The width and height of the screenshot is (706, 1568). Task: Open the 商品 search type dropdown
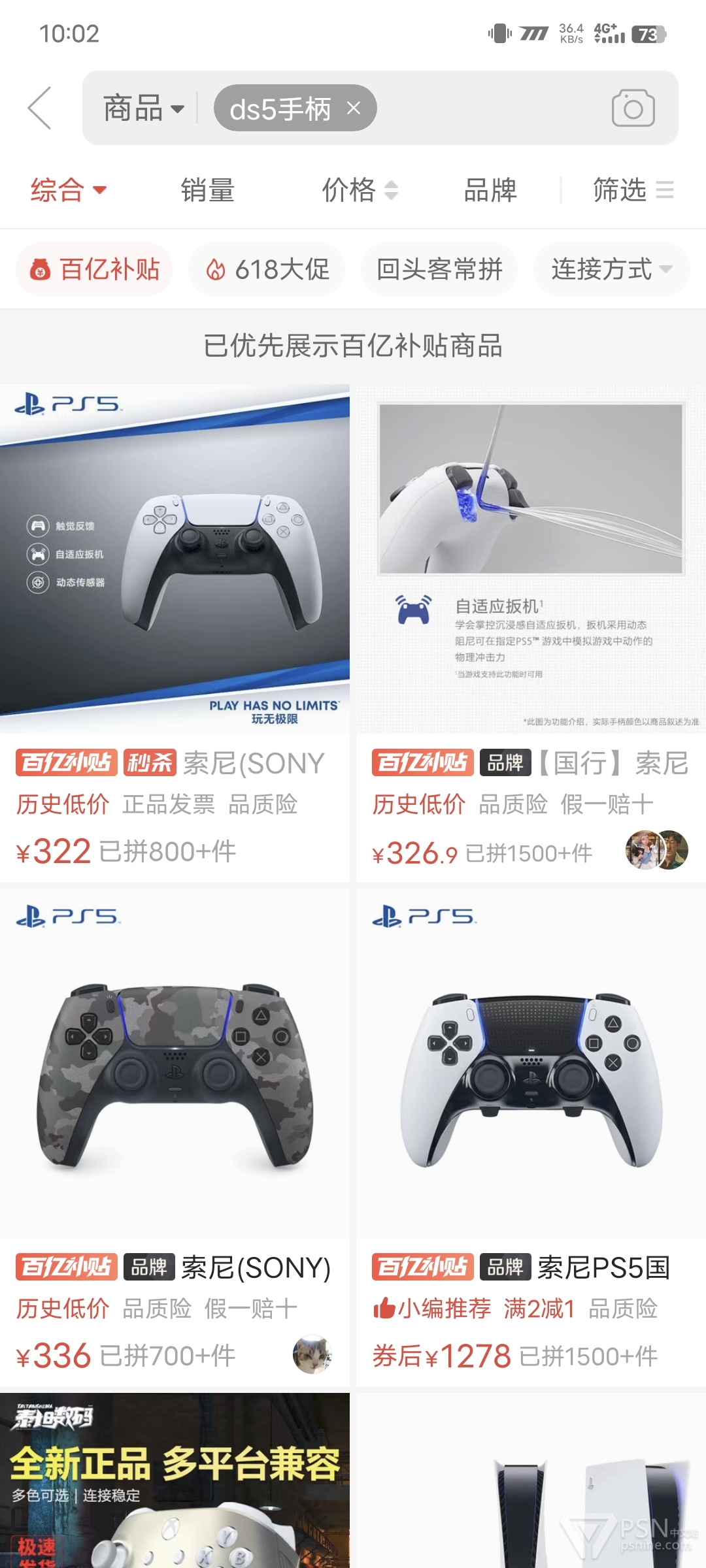[144, 108]
